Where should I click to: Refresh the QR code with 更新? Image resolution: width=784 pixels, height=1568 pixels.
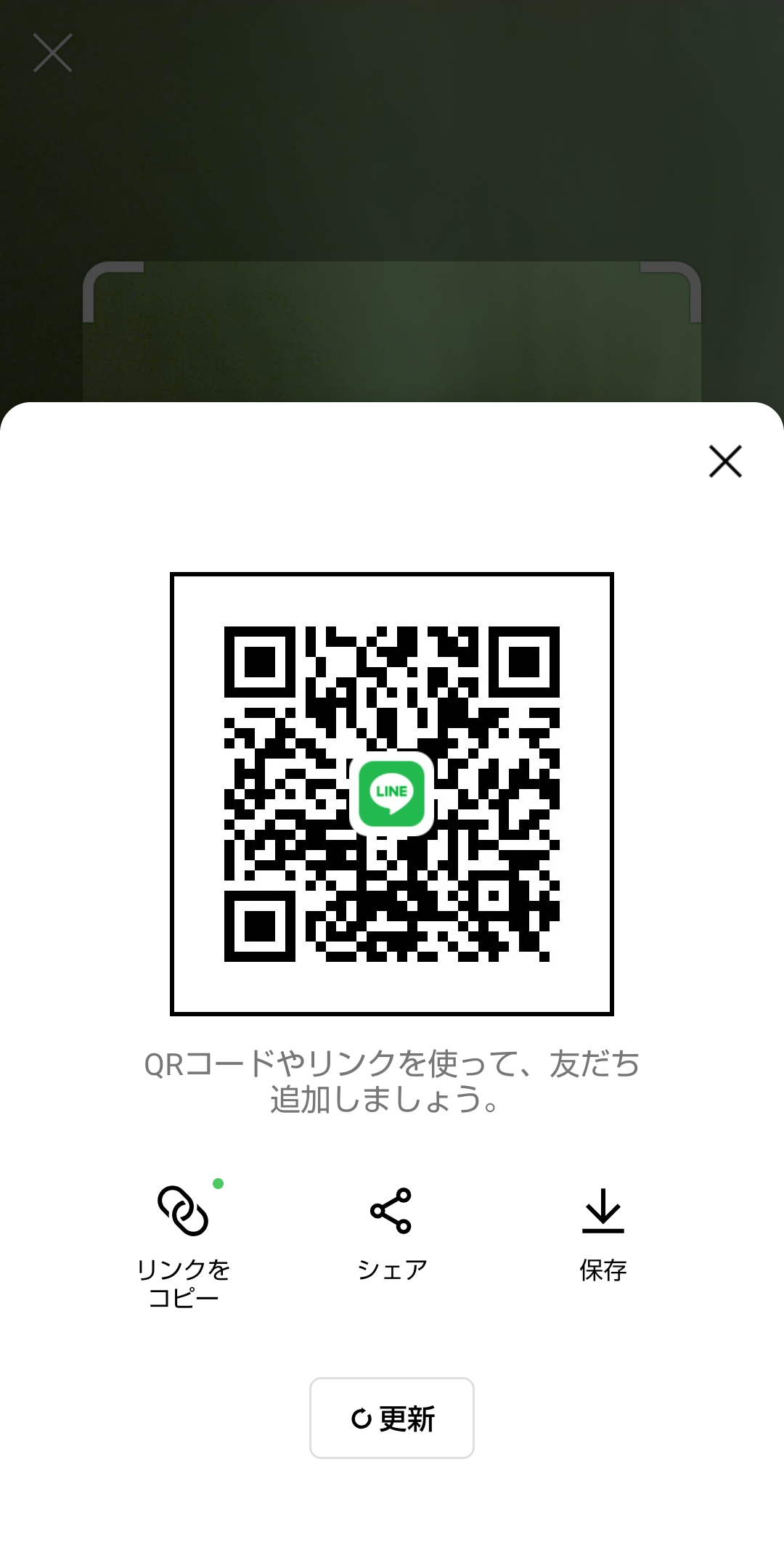coord(392,1418)
